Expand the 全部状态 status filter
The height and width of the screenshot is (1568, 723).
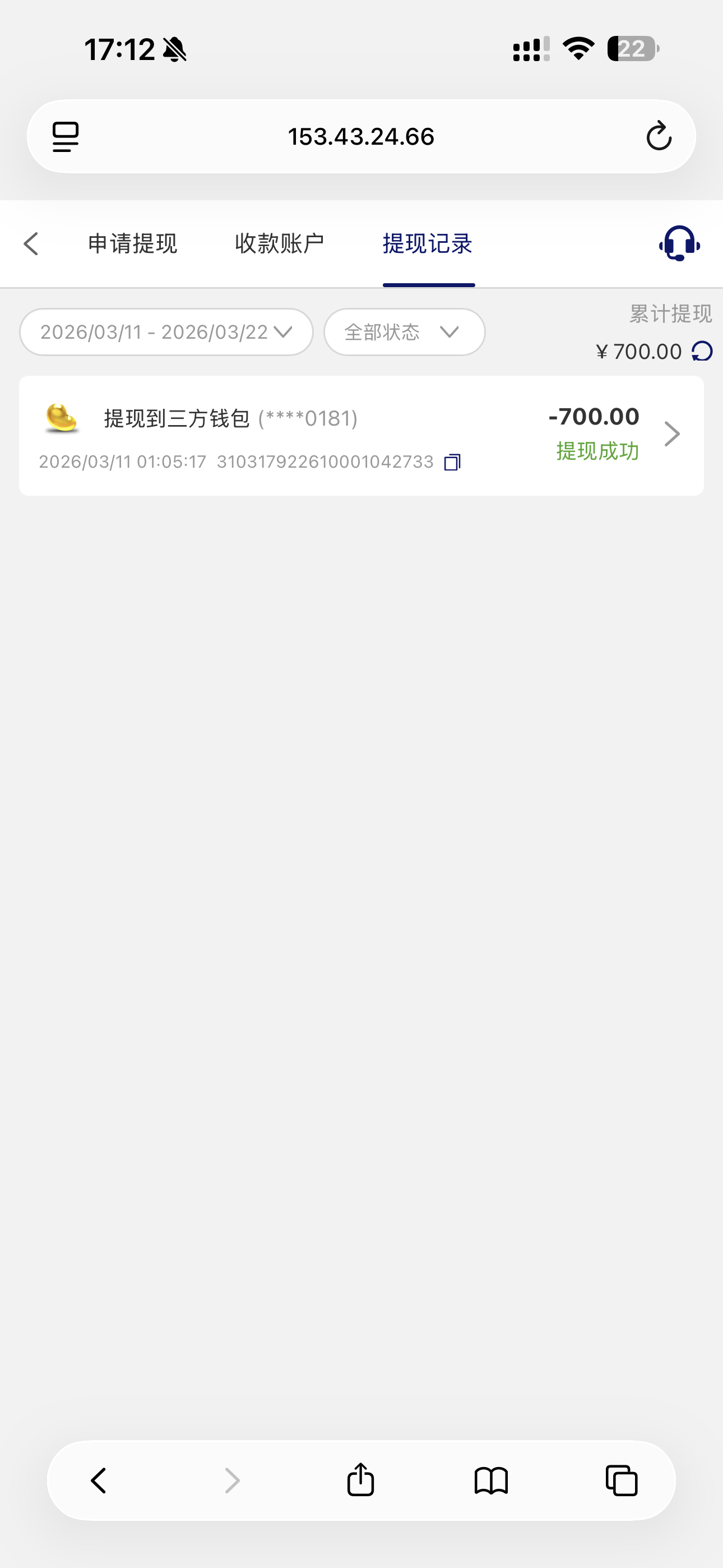click(x=404, y=332)
